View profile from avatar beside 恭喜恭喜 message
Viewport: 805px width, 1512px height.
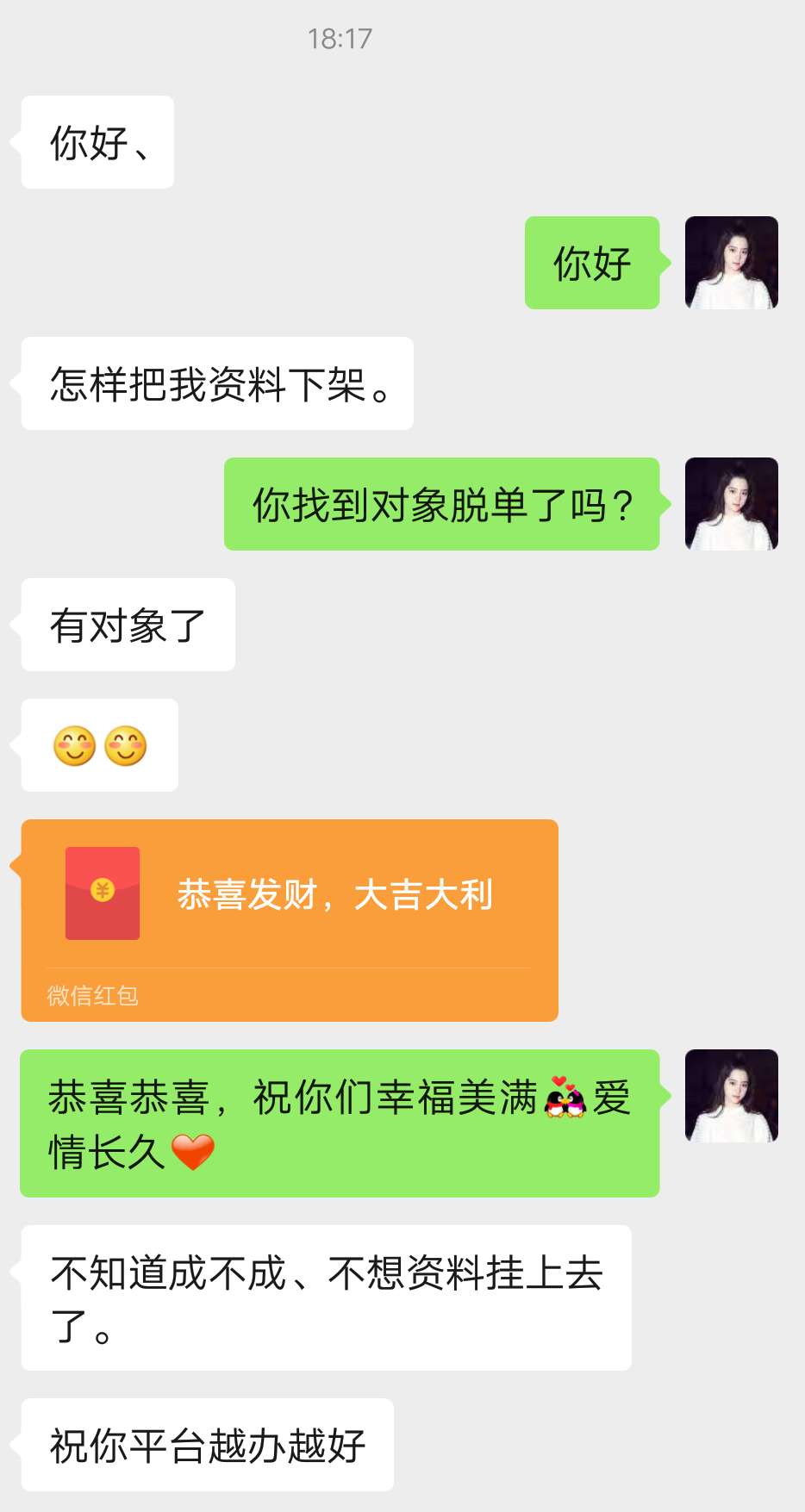731,1096
